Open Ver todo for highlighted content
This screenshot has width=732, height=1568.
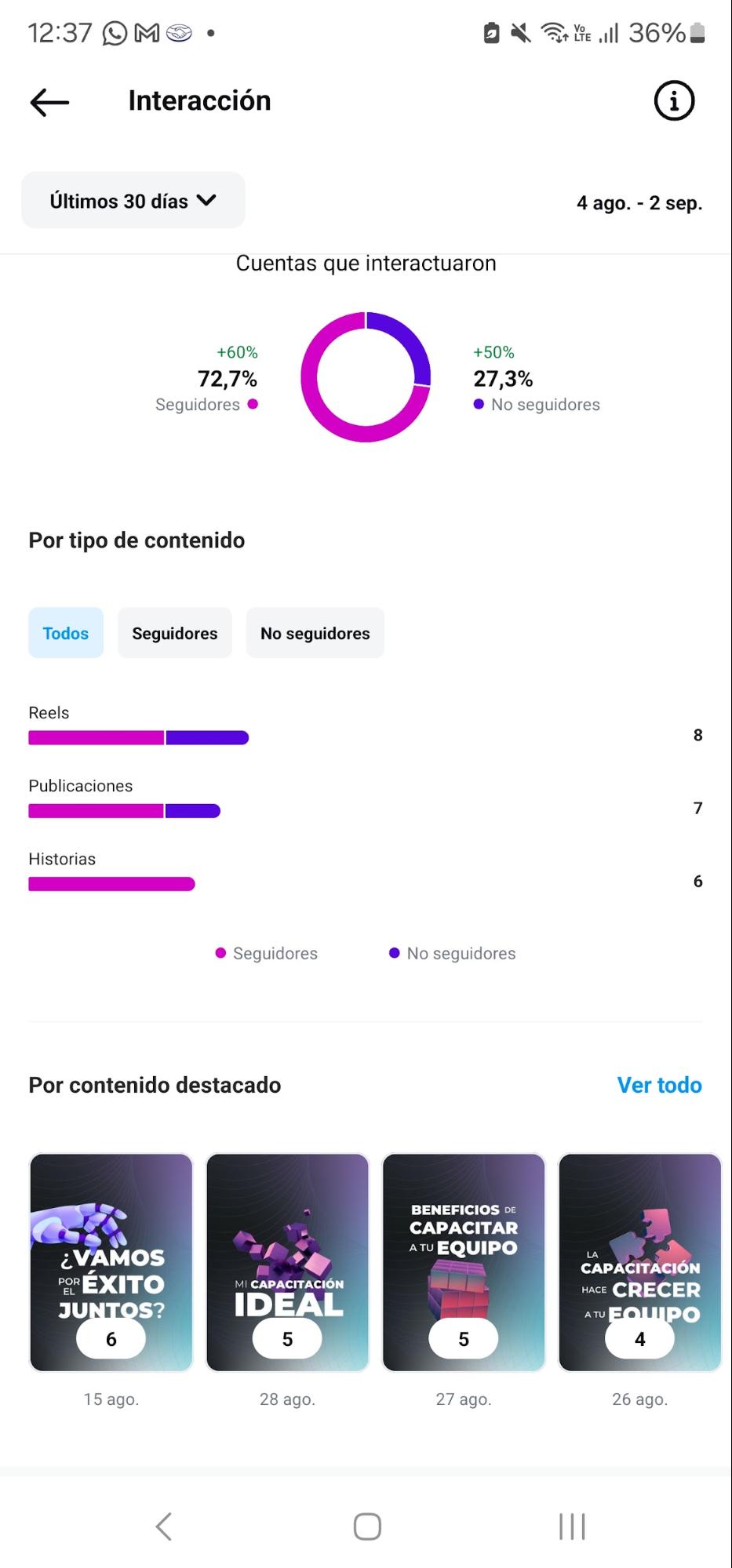pyautogui.click(x=659, y=1085)
